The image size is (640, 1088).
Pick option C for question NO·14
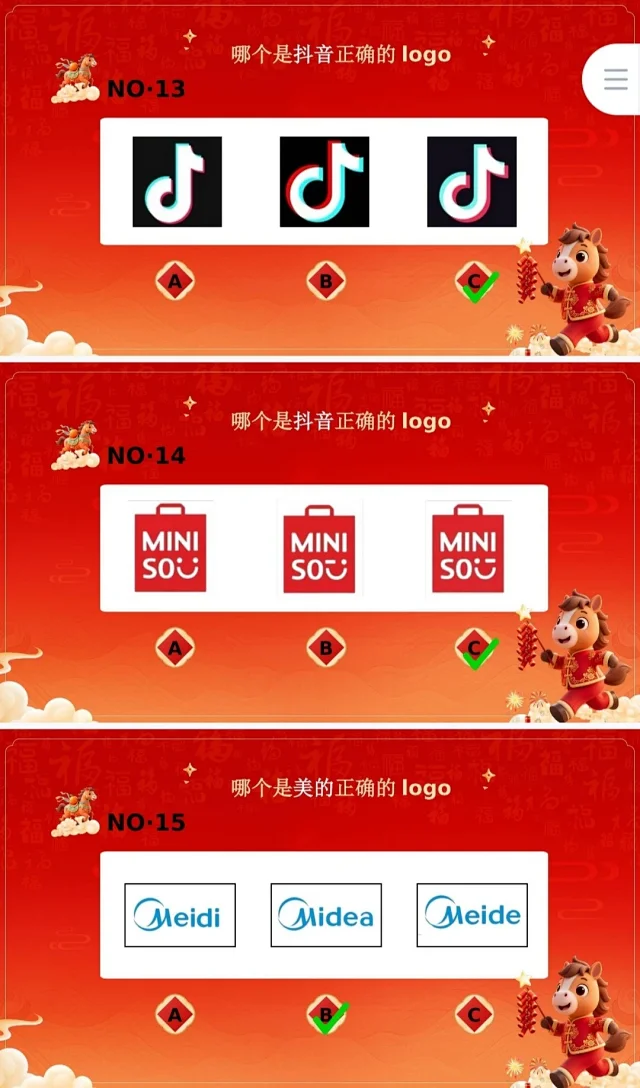tap(474, 649)
